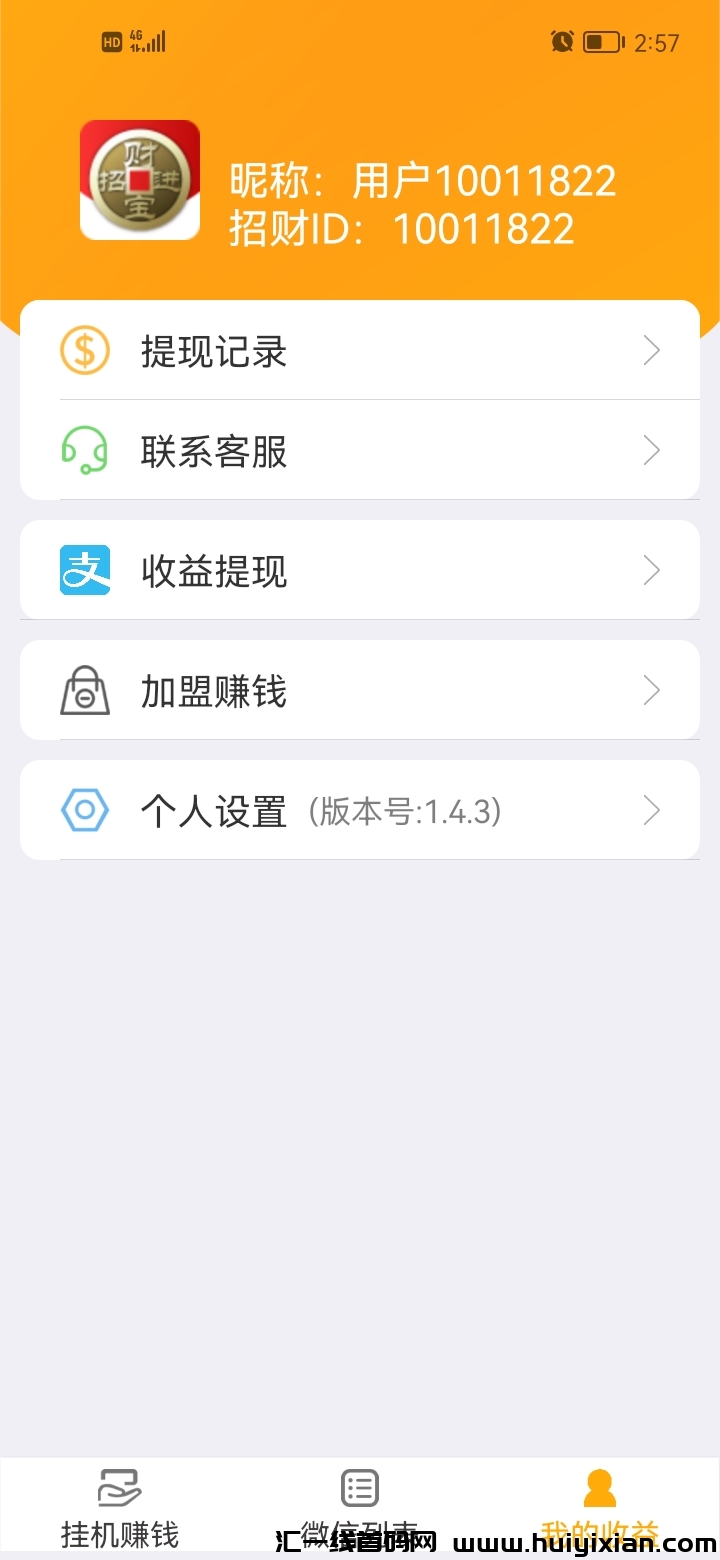Tap the lock bag icon beside 加盟赚钱
Viewport: 720px width, 1560px height.
[84, 690]
